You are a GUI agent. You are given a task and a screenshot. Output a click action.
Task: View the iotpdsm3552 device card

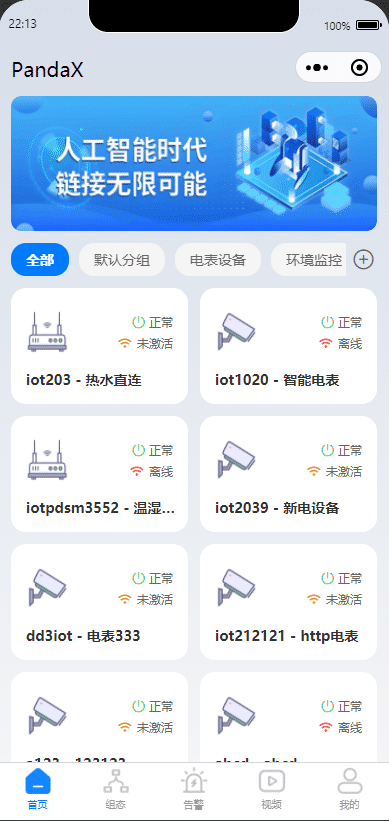pyautogui.click(x=99, y=474)
